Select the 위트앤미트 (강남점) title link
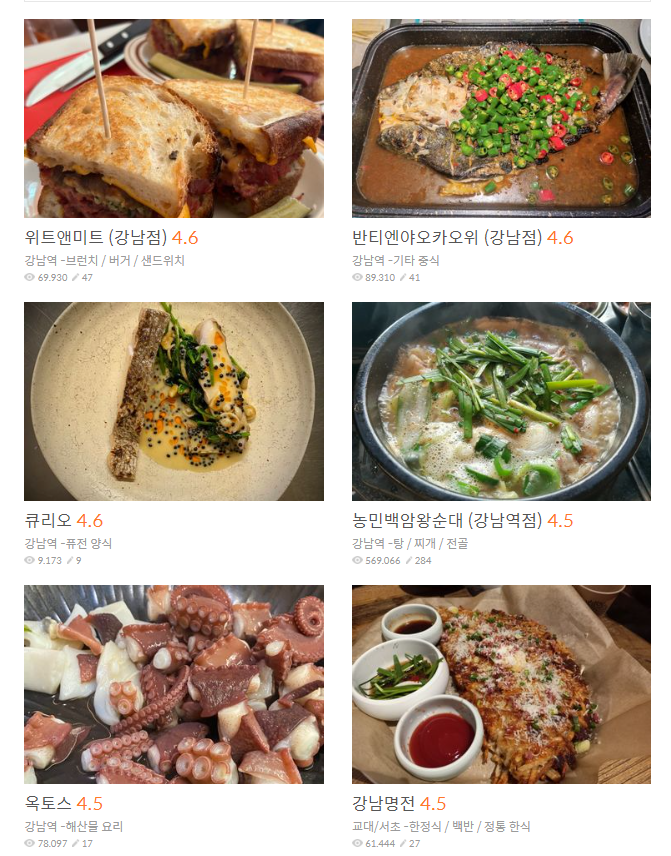 (x=96, y=238)
